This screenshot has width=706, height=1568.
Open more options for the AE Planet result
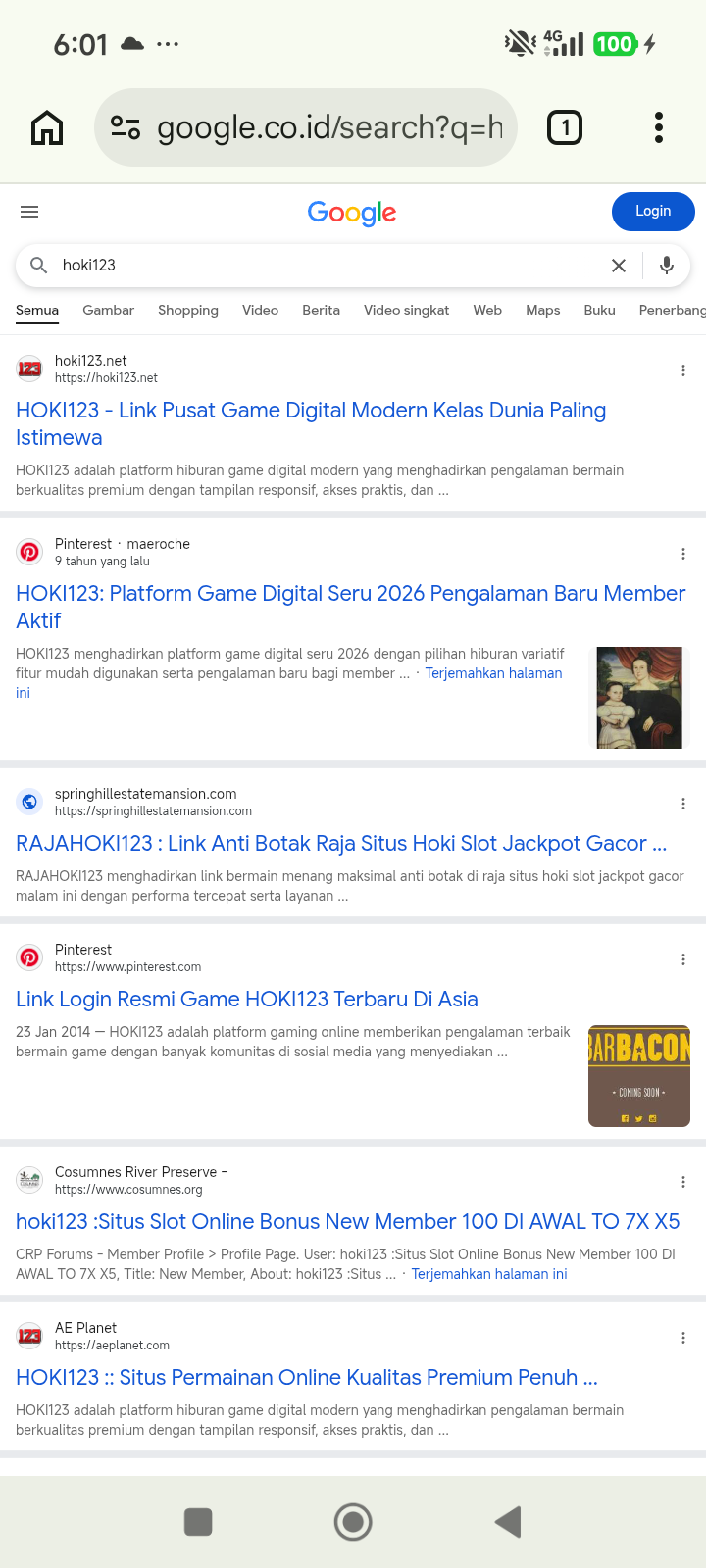[683, 1338]
